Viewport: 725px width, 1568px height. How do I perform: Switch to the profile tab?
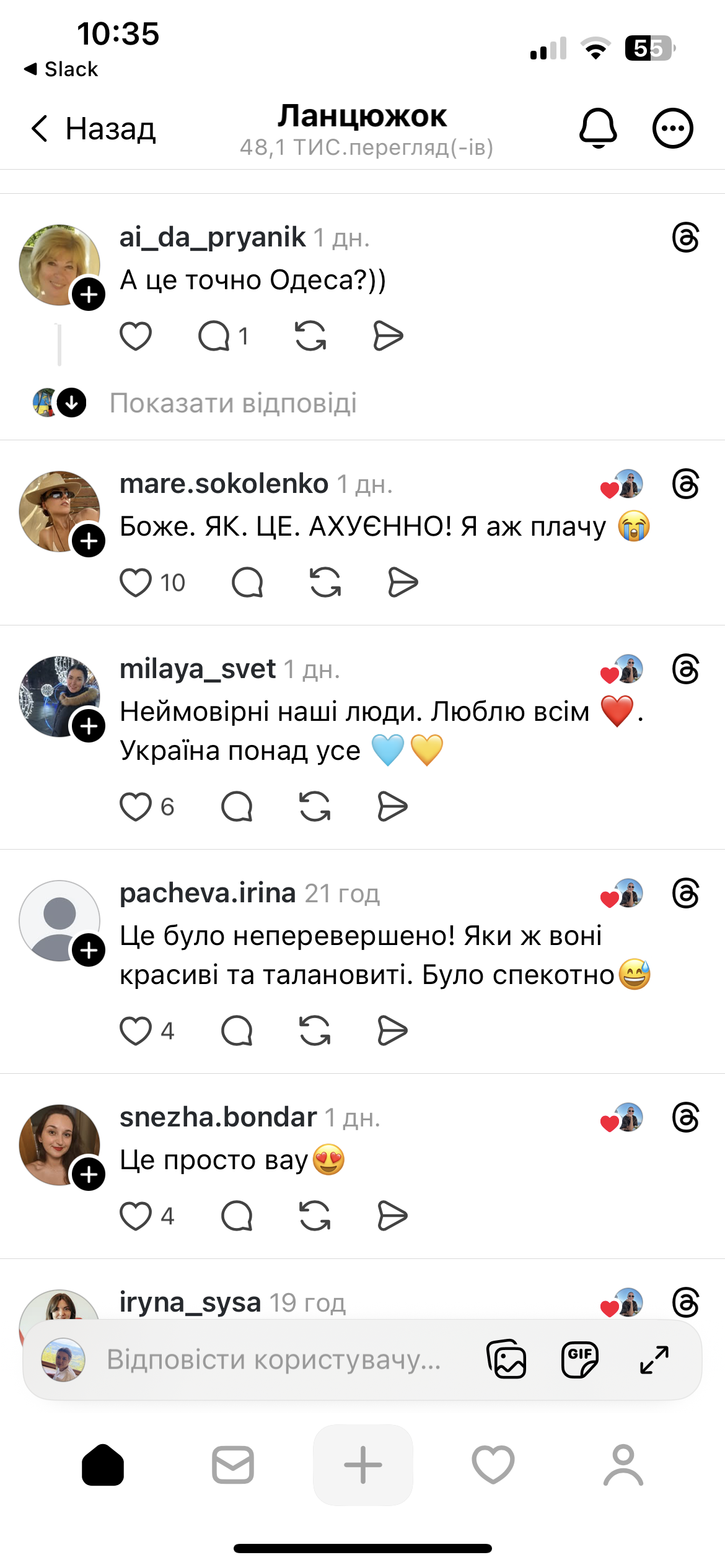623,1465
